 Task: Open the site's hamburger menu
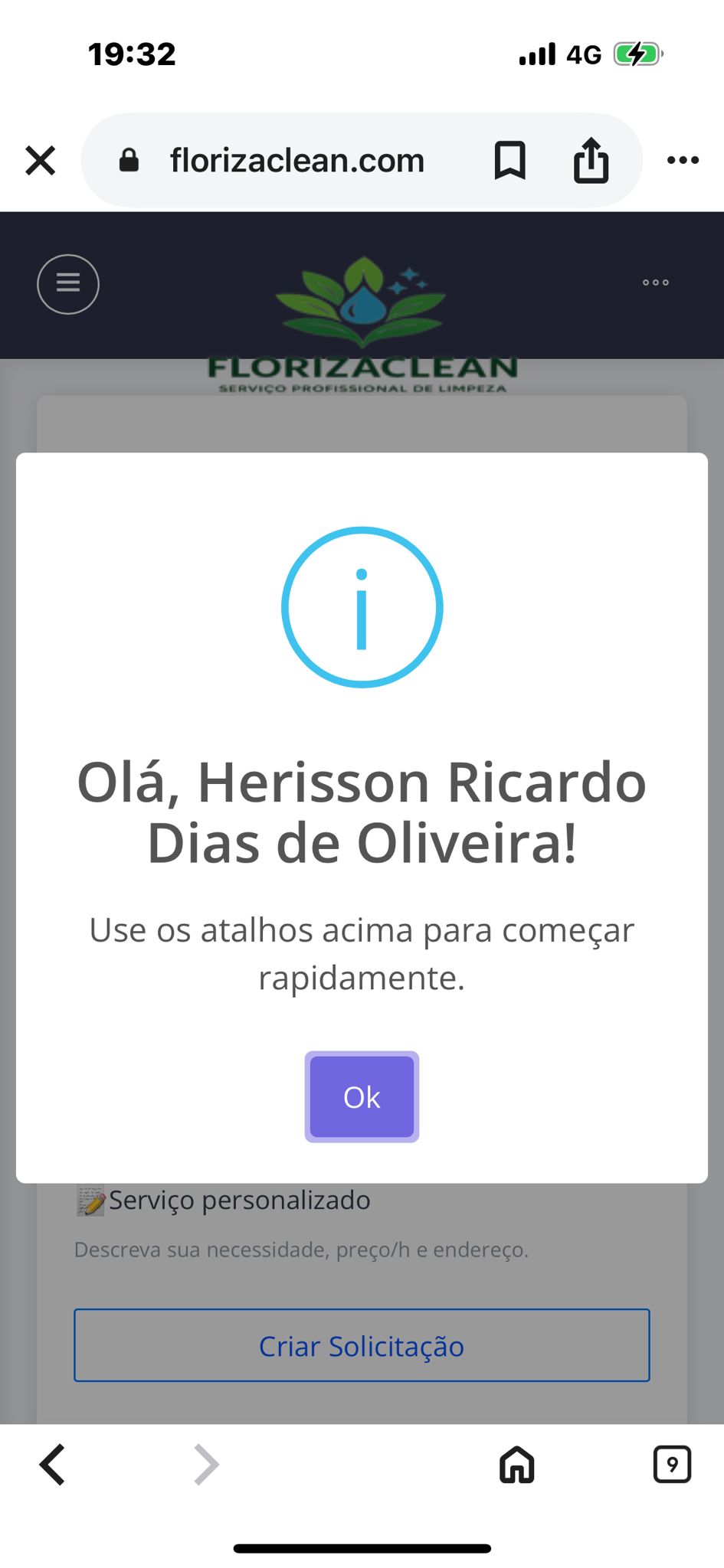68,284
